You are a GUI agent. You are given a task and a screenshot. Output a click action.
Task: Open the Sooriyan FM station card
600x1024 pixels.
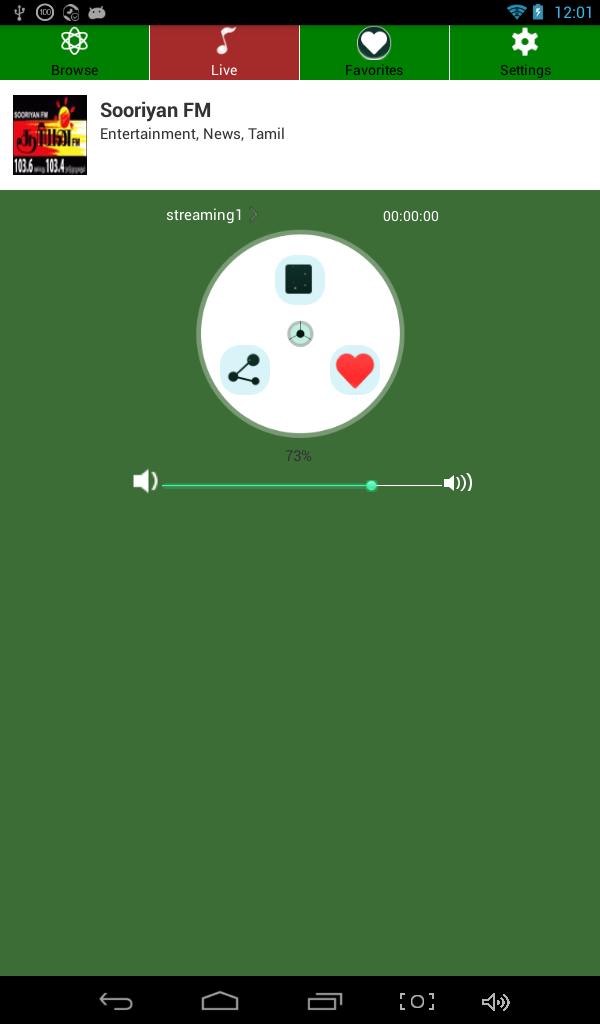[300, 135]
